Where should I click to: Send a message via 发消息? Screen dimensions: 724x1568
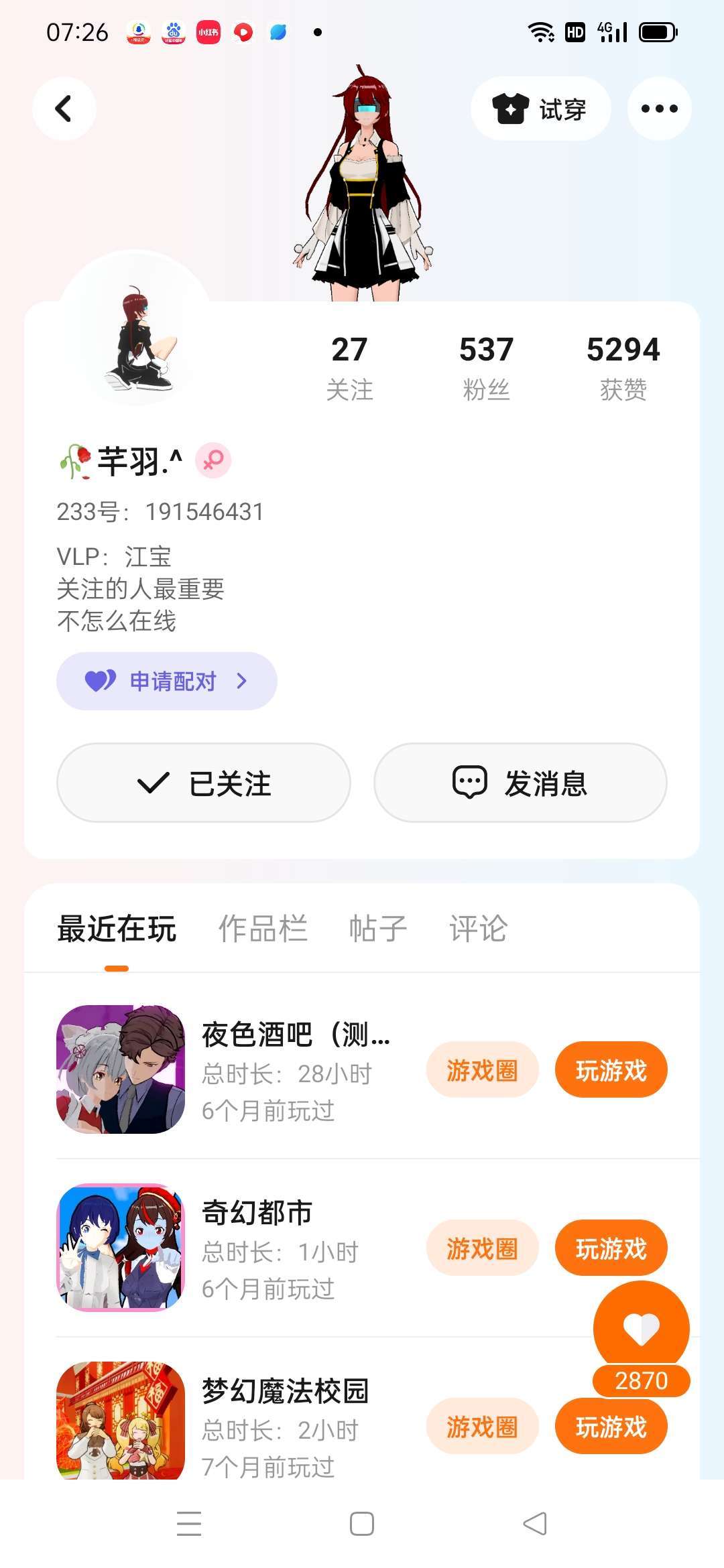click(x=520, y=783)
